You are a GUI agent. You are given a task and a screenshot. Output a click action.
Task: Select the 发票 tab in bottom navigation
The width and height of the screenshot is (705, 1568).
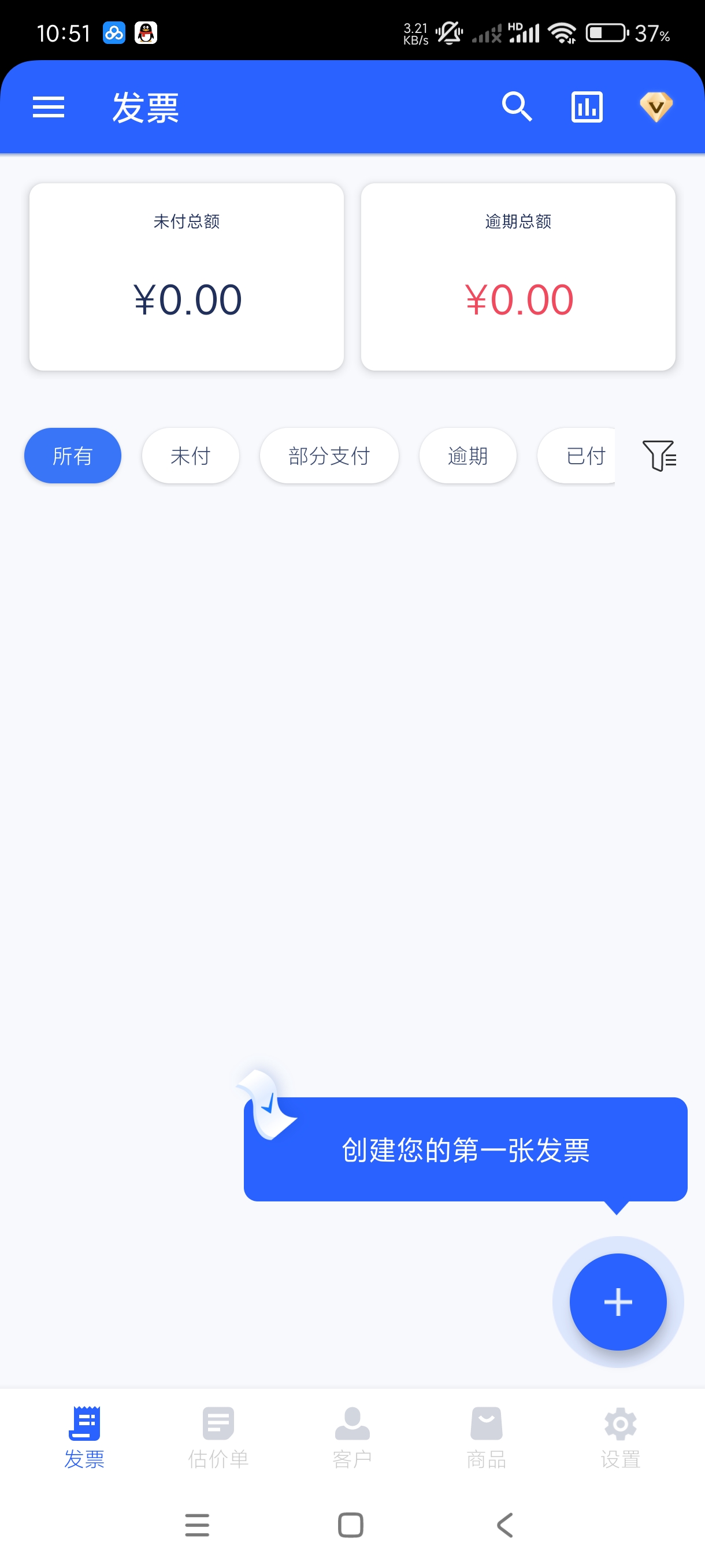(x=84, y=1437)
